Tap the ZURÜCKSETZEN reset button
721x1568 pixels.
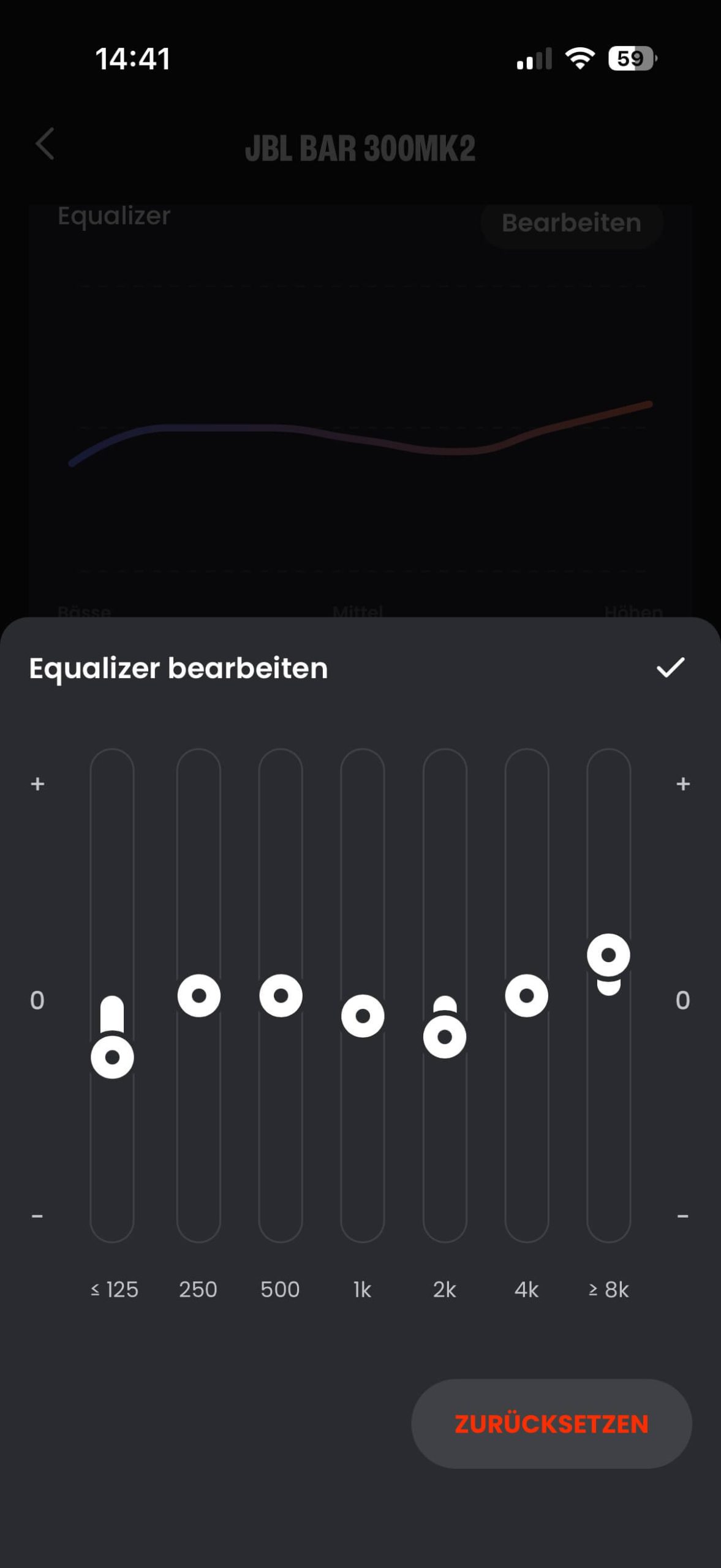tap(551, 1423)
